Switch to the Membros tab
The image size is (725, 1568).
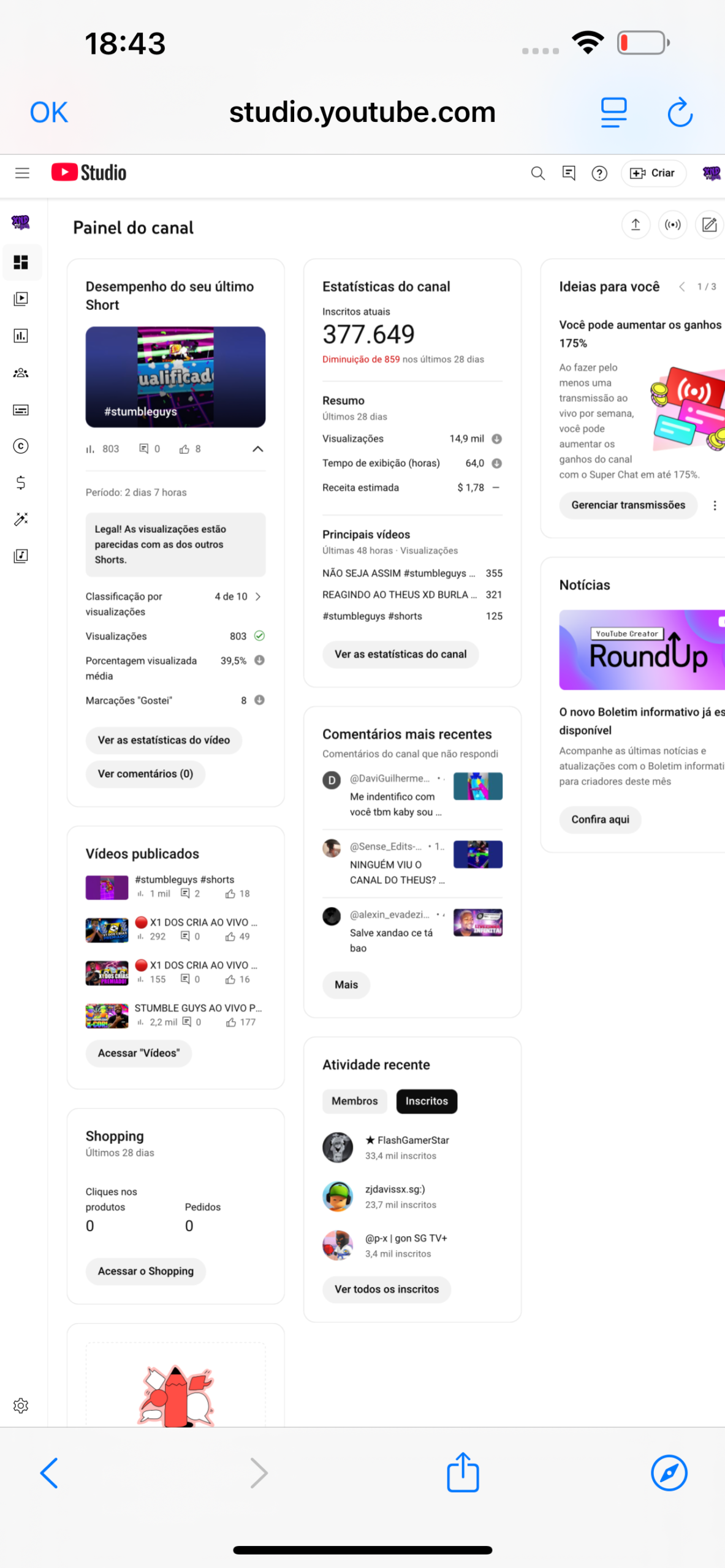click(355, 1101)
